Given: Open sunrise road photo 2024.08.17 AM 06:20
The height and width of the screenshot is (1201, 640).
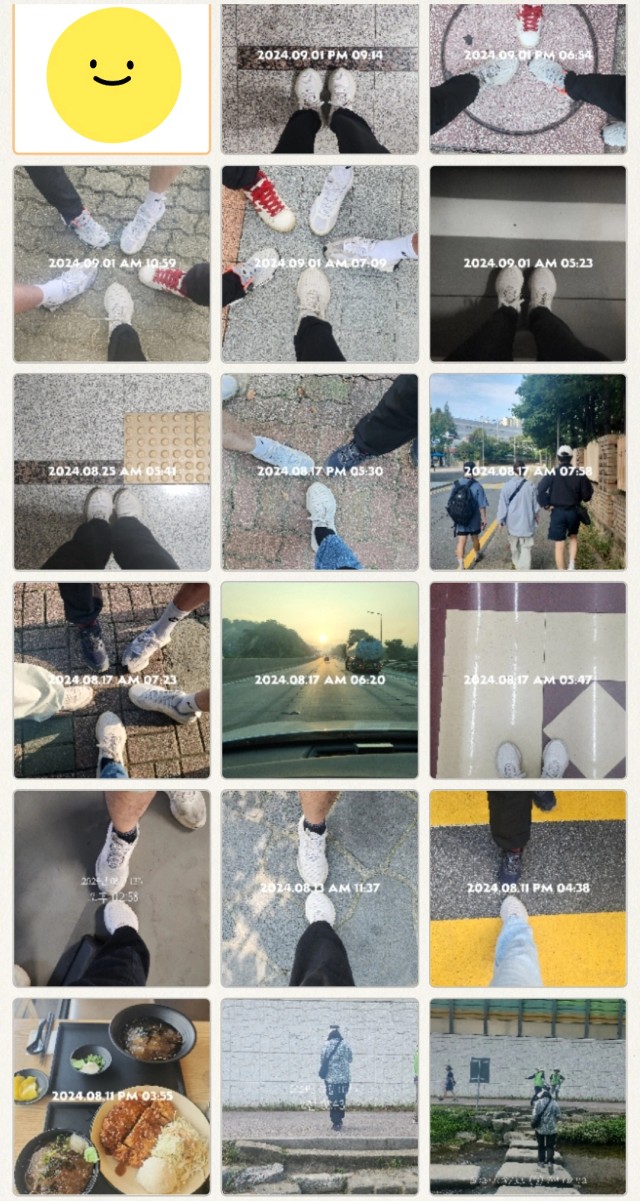Looking at the screenshot, I should [x=320, y=680].
